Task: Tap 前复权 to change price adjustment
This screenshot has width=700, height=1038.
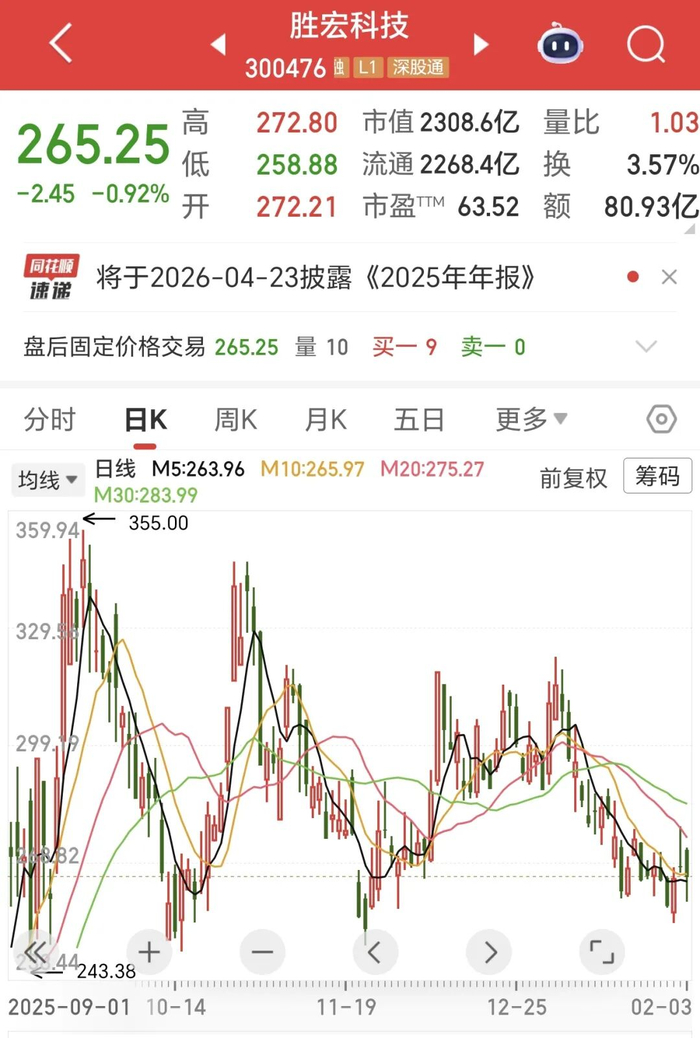Action: click(573, 478)
